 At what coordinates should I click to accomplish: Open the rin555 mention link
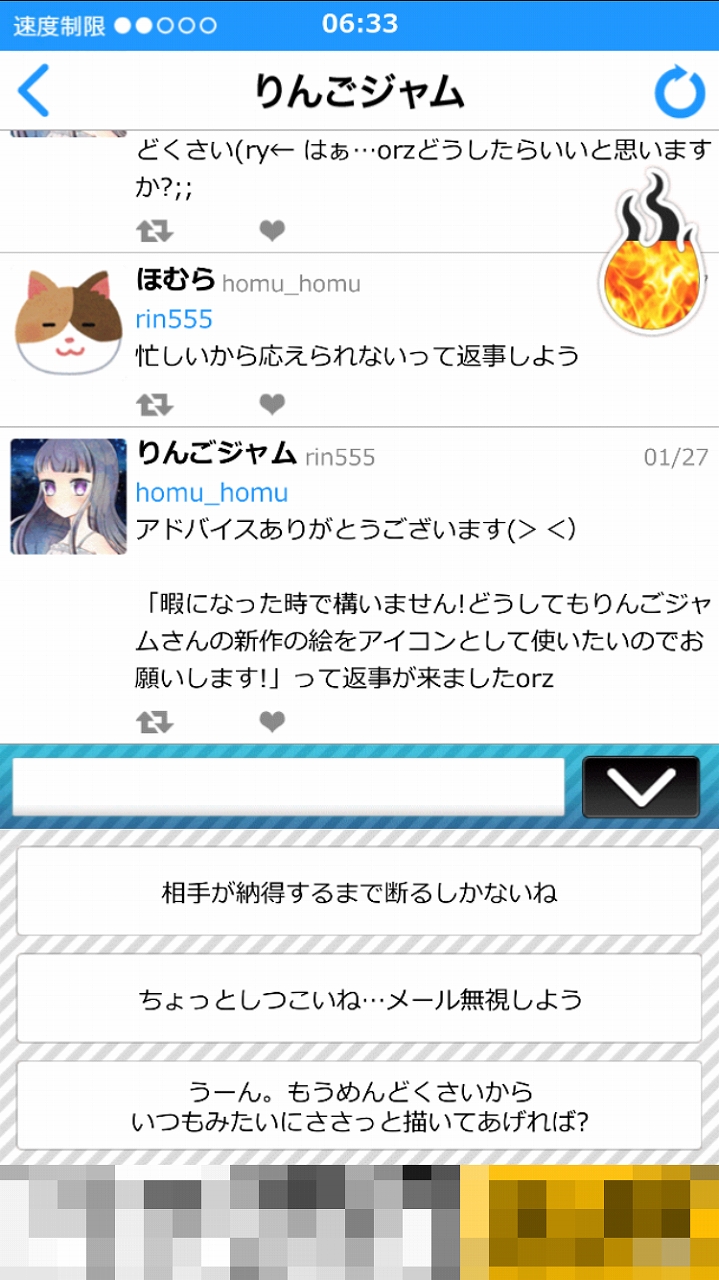click(x=174, y=320)
